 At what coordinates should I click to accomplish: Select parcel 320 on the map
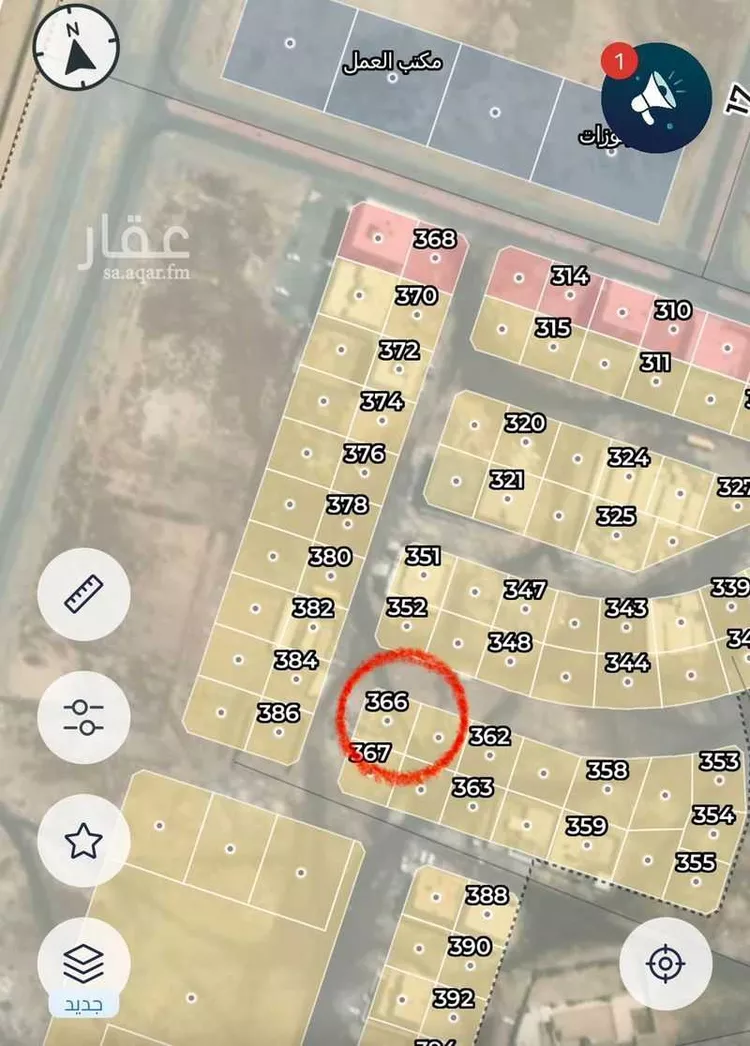tap(524, 423)
